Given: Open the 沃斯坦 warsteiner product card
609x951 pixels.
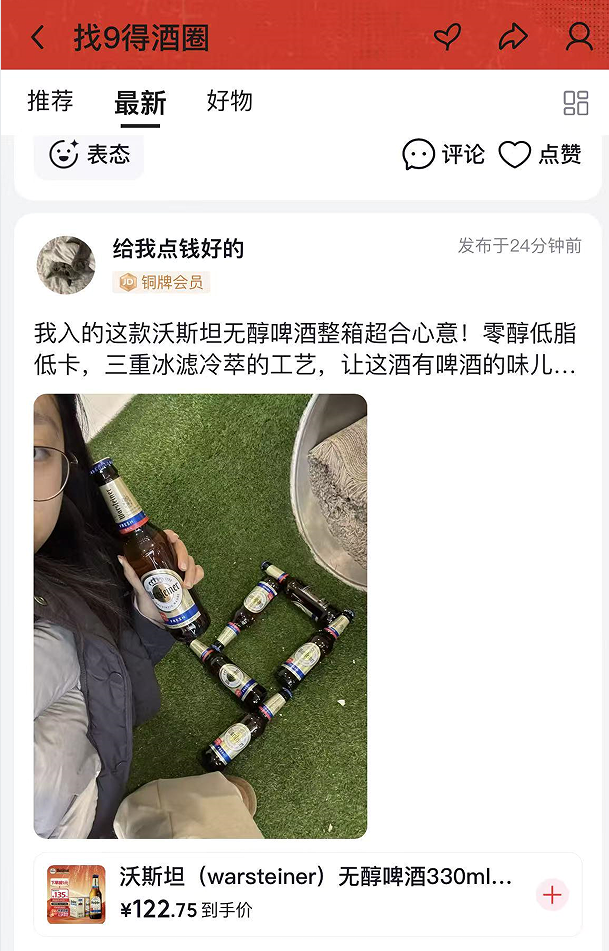Looking at the screenshot, I should (x=300, y=892).
